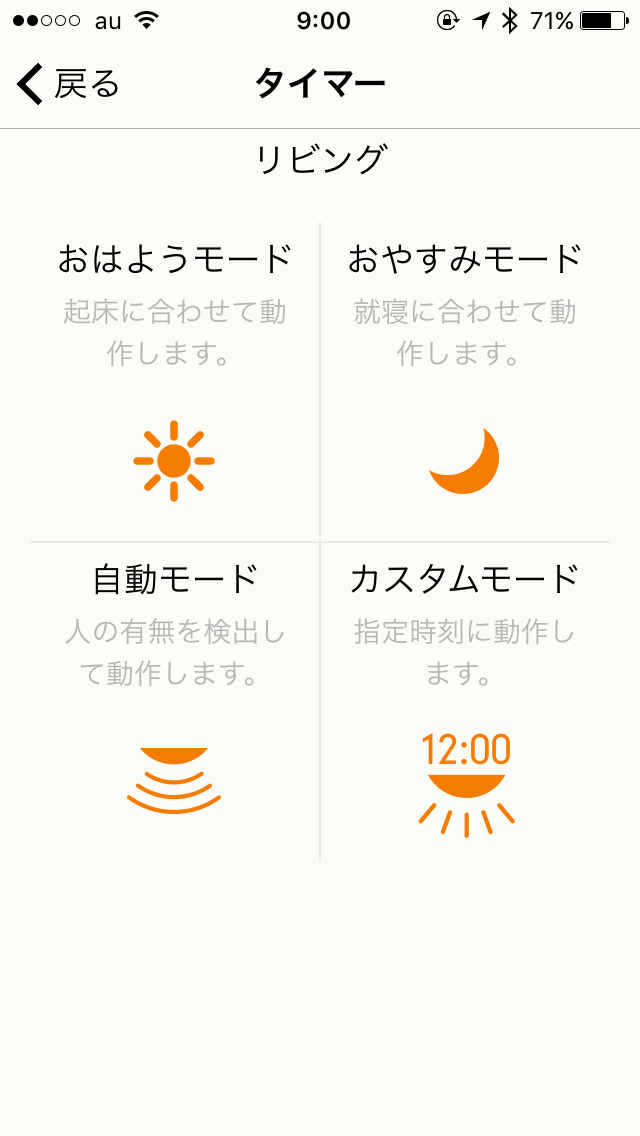Open 自動モード presence detection
Screen dimensions: 640x1136
click(175, 700)
